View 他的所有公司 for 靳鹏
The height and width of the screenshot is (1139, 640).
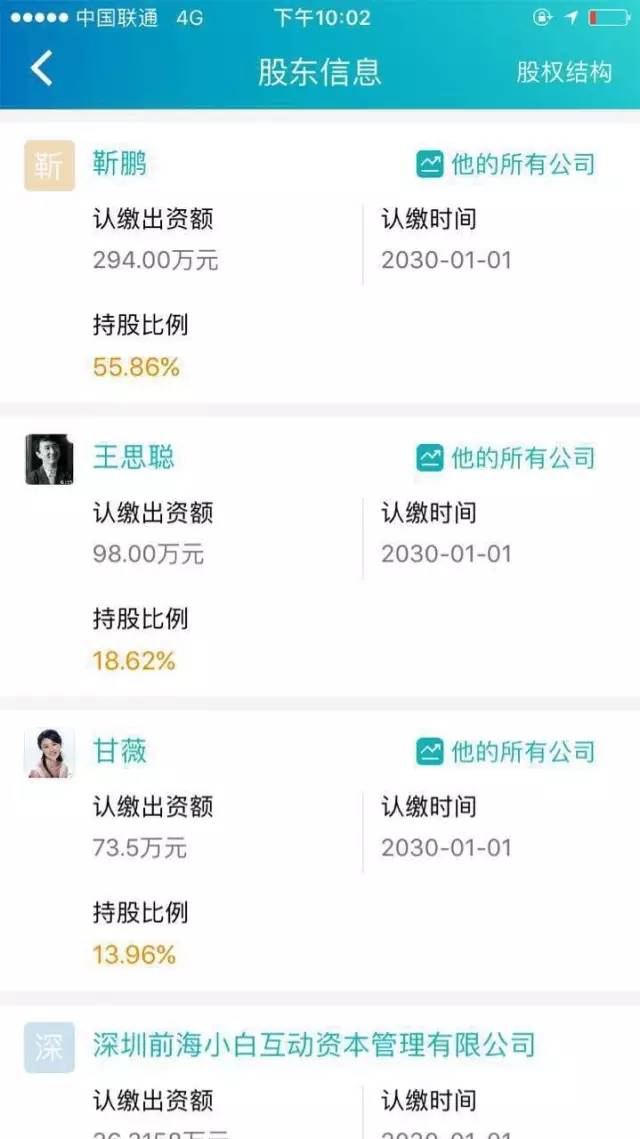click(506, 164)
